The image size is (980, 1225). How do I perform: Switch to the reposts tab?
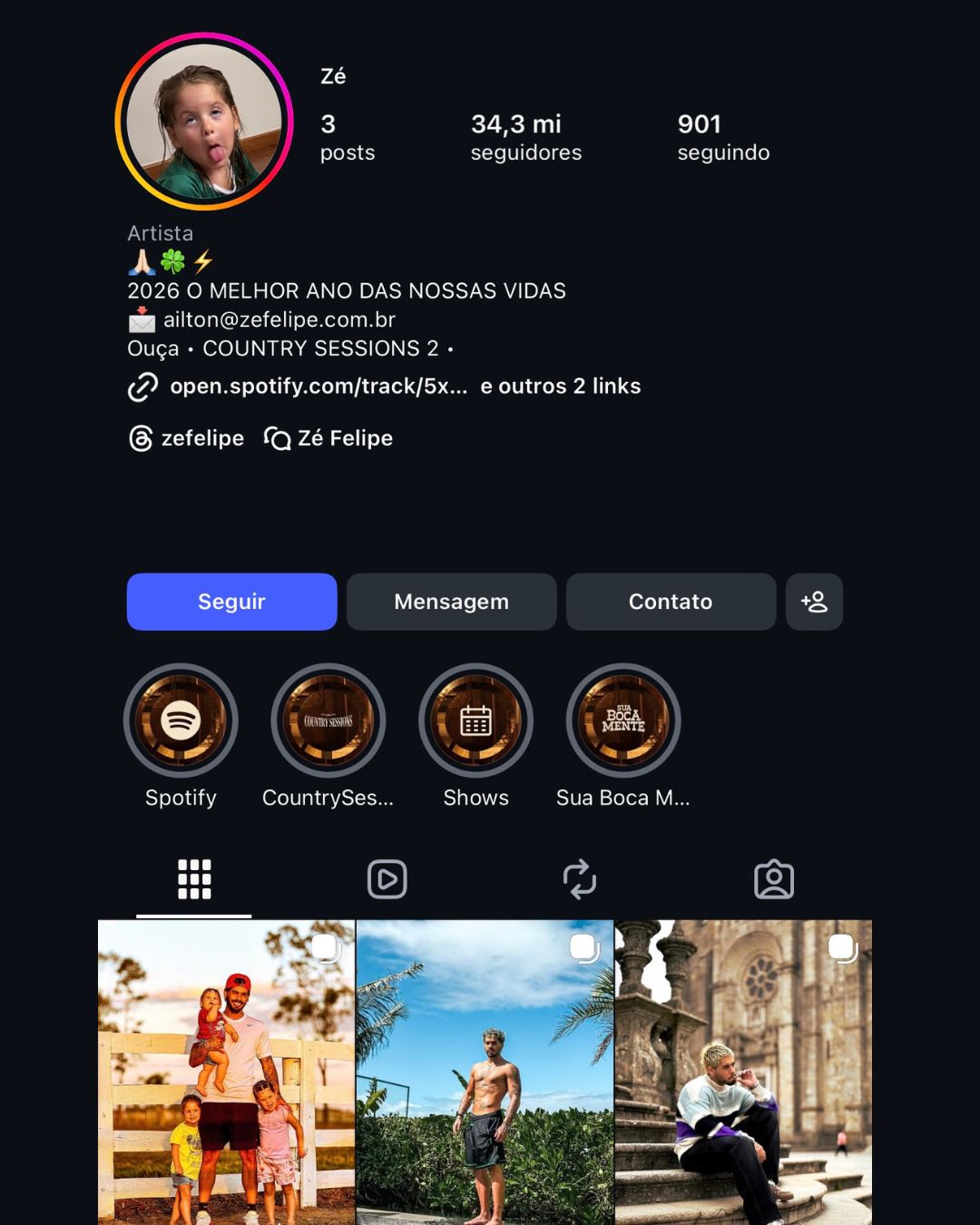[580, 879]
